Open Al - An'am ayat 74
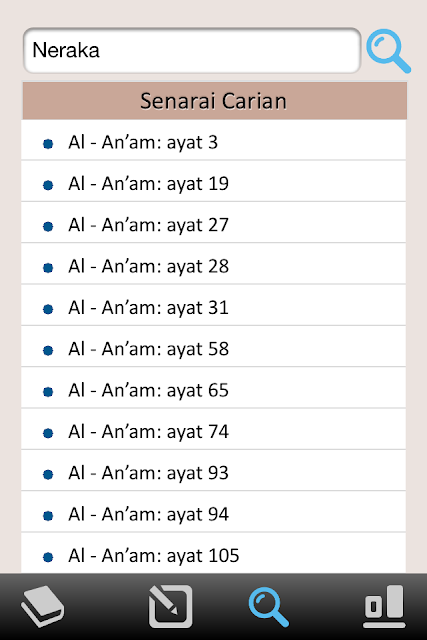Image resolution: width=427 pixels, height=640 pixels. pos(214,429)
